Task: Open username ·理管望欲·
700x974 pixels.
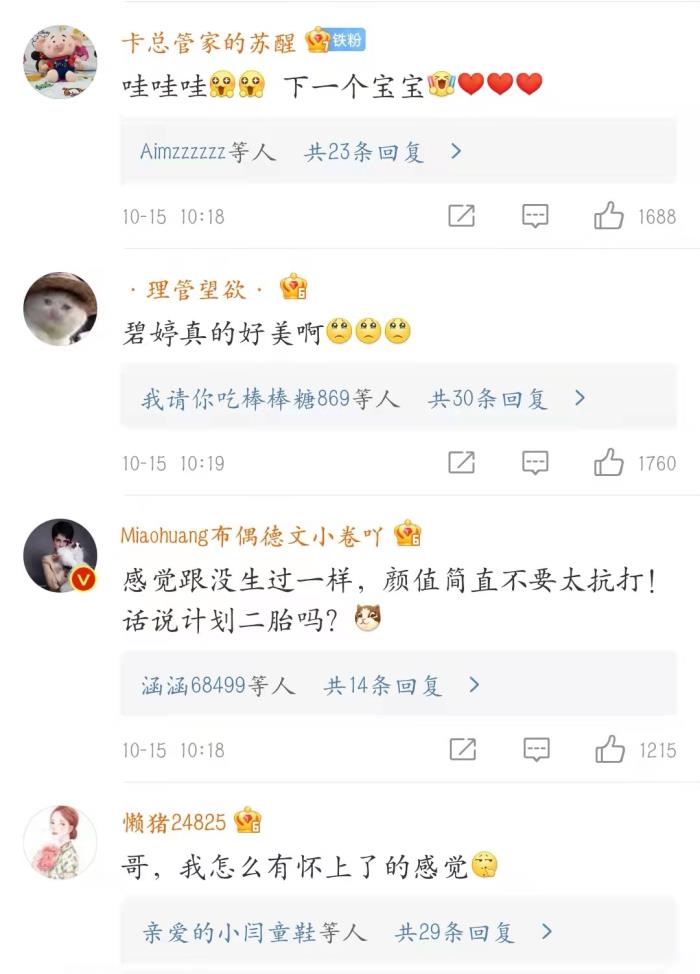Action: tap(197, 290)
